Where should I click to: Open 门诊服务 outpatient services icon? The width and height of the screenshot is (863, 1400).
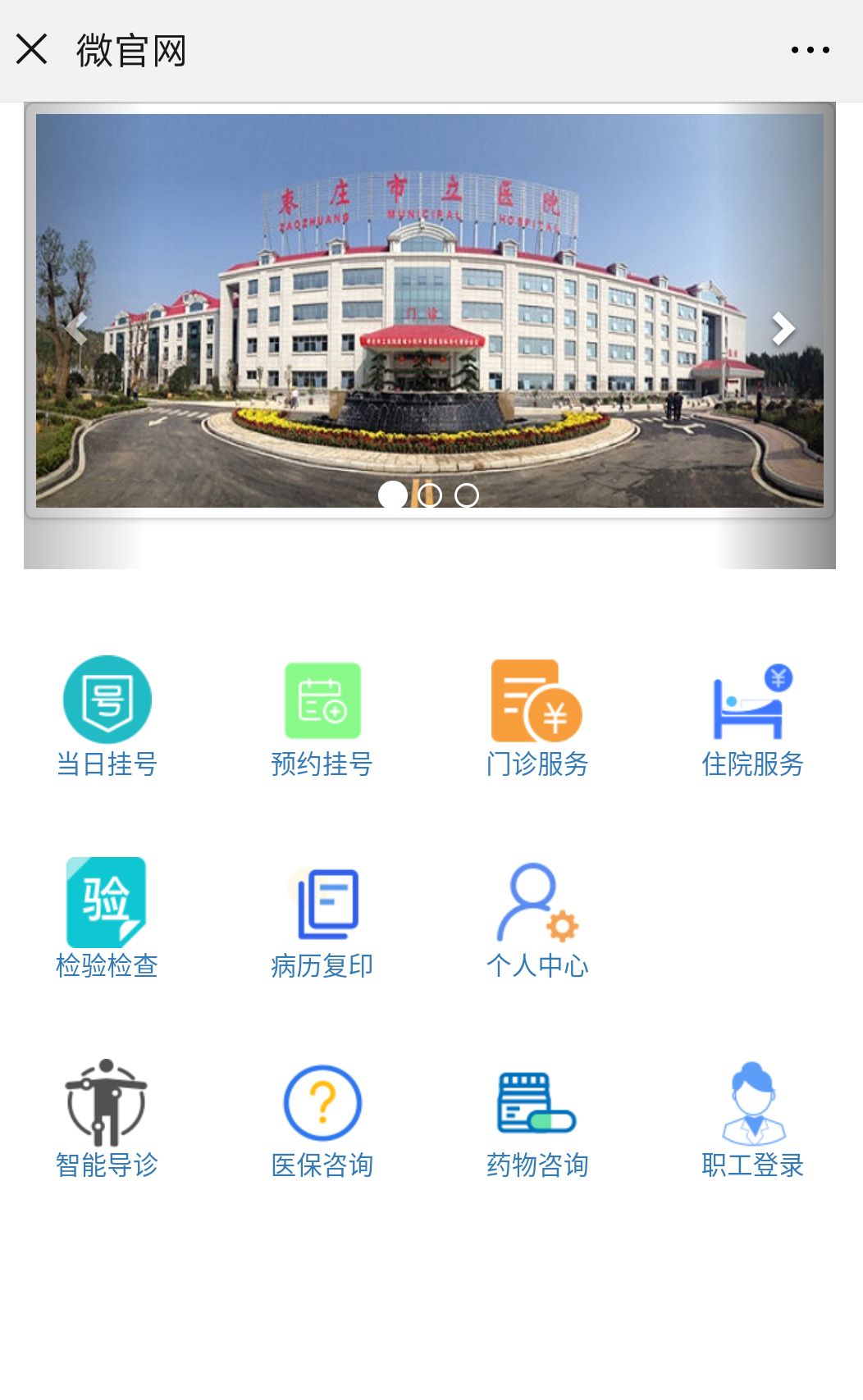click(537, 700)
